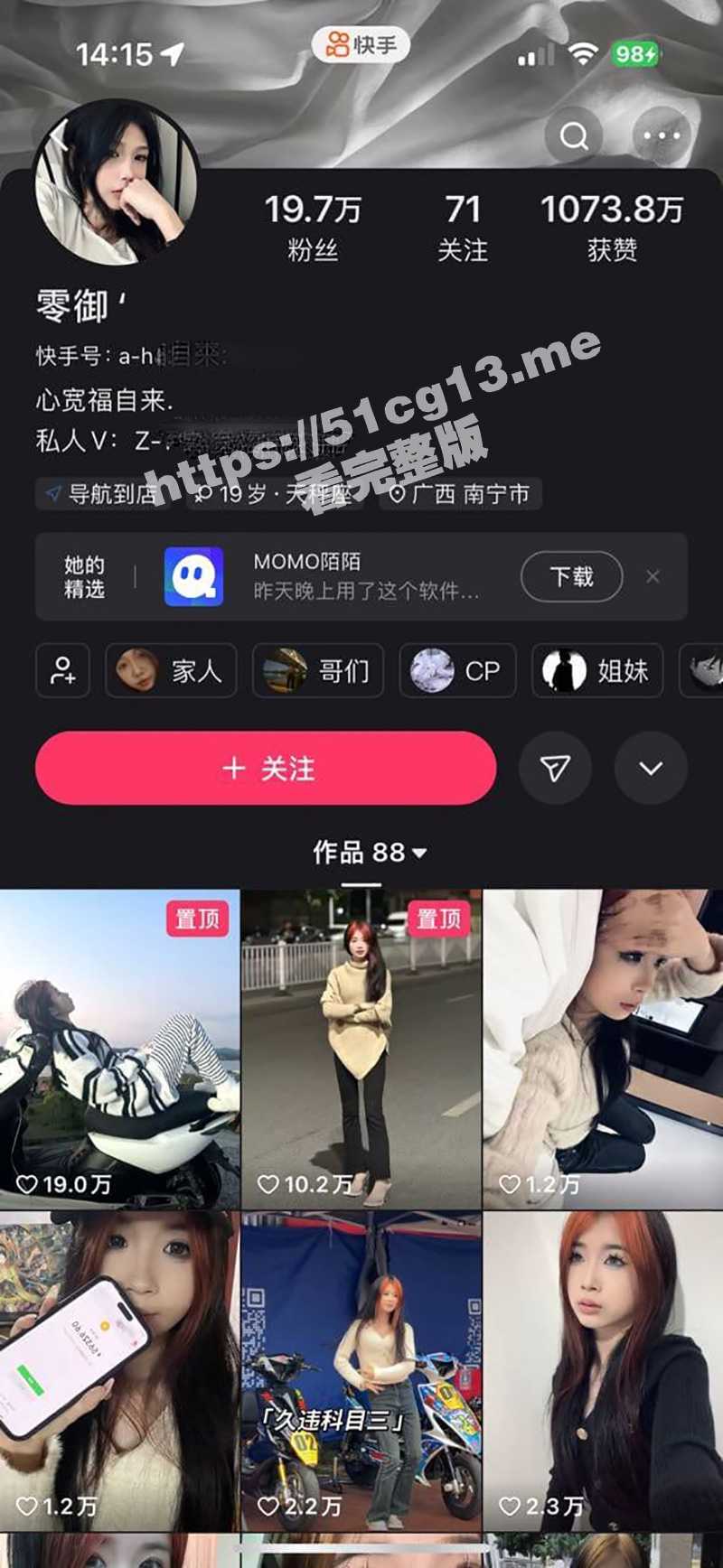Open the 家人 group chip
The height and width of the screenshot is (1568, 723).
coord(171,670)
